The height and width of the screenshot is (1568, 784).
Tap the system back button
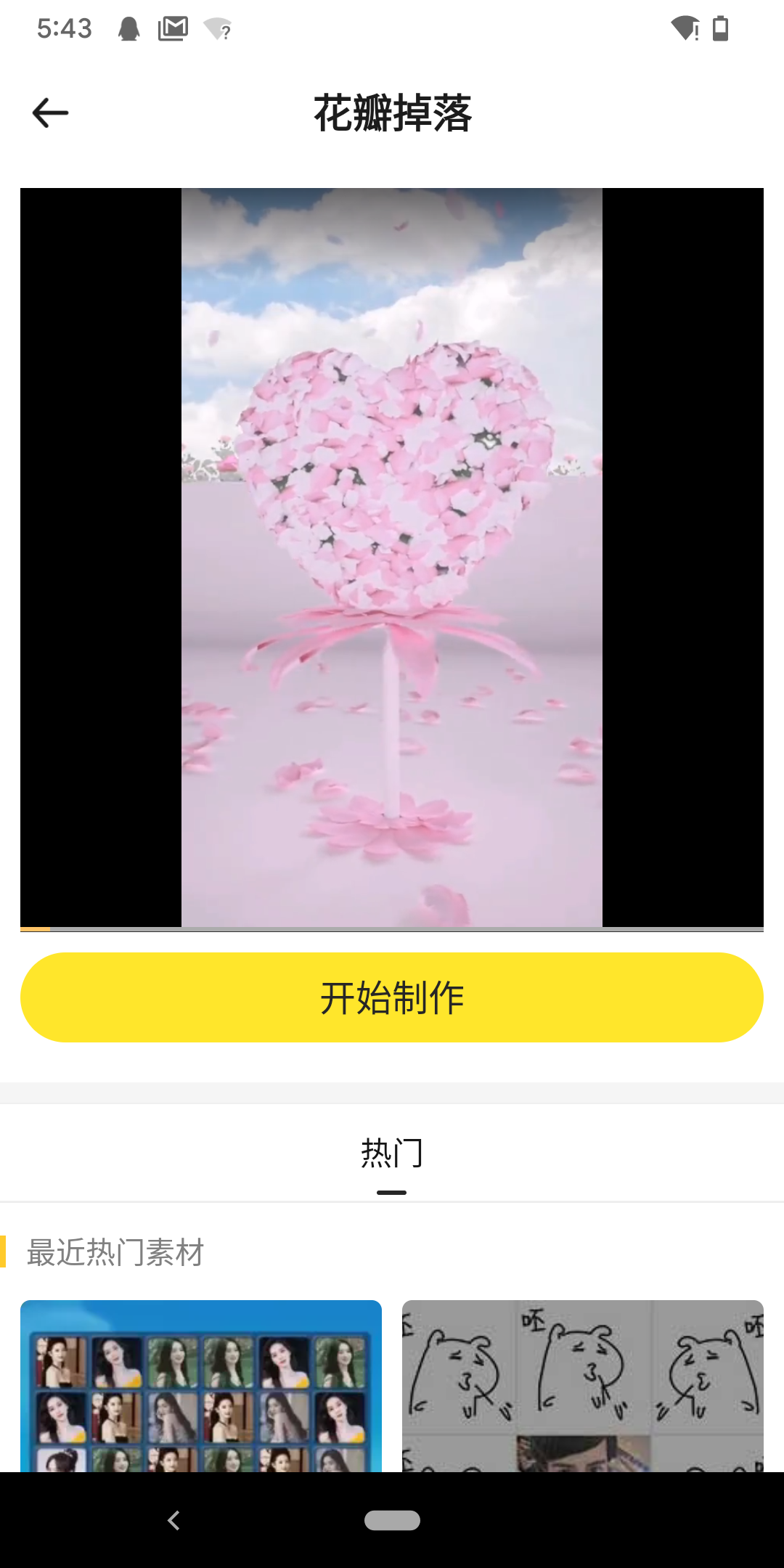173,1520
